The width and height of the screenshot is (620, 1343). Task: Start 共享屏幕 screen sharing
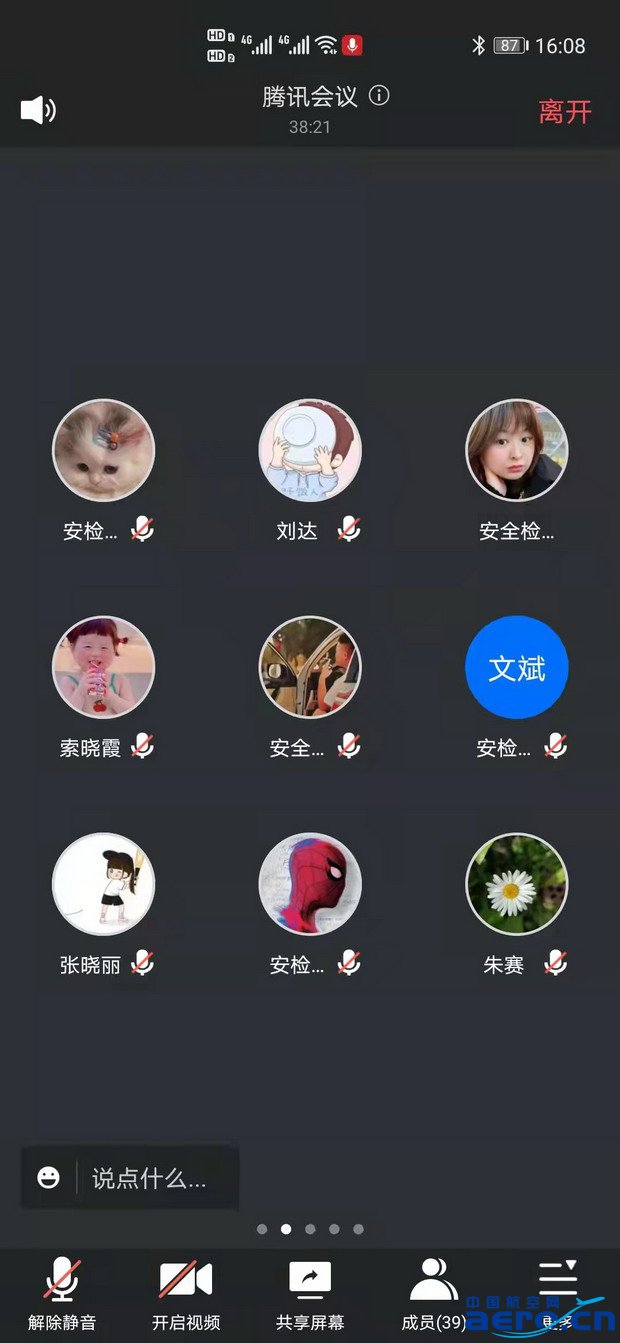coord(310,1295)
